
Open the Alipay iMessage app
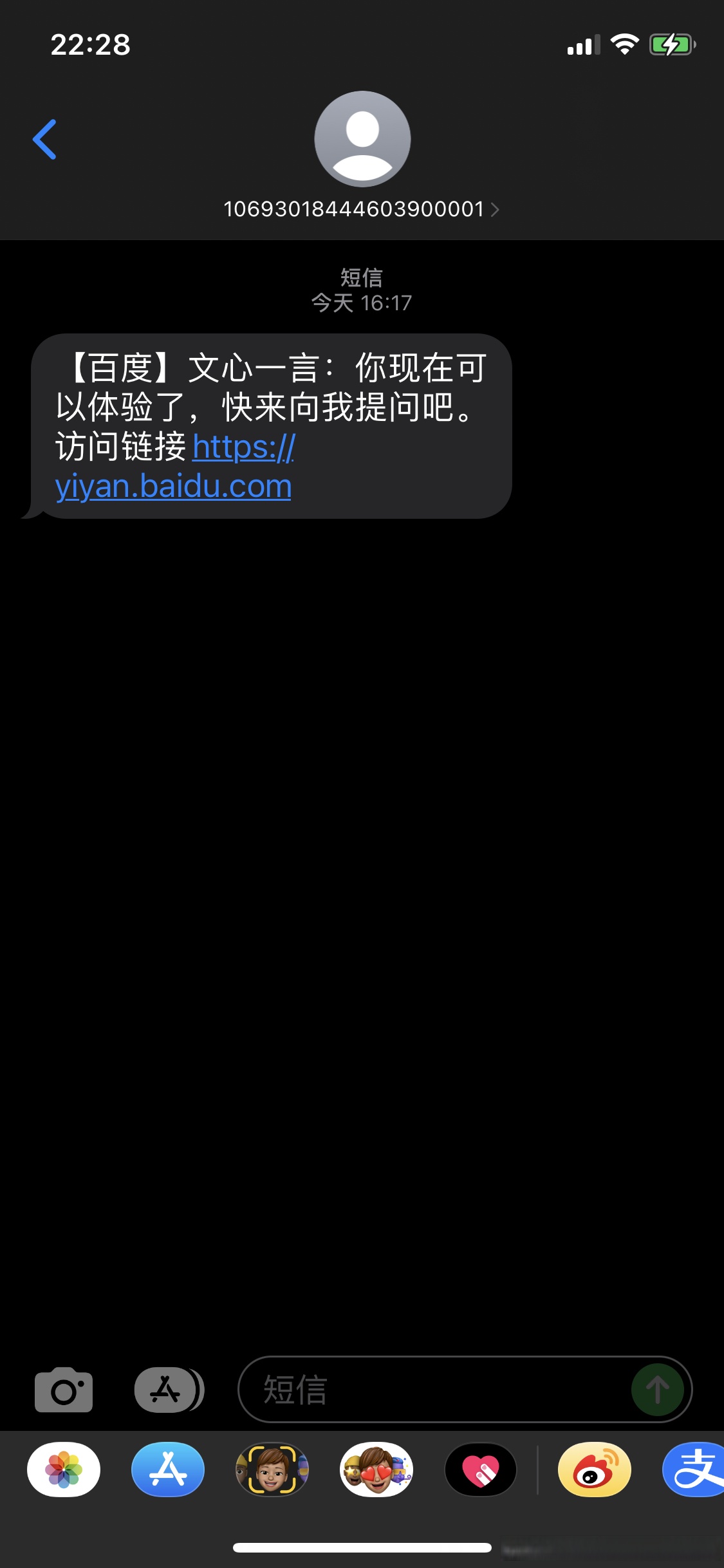point(698,1471)
